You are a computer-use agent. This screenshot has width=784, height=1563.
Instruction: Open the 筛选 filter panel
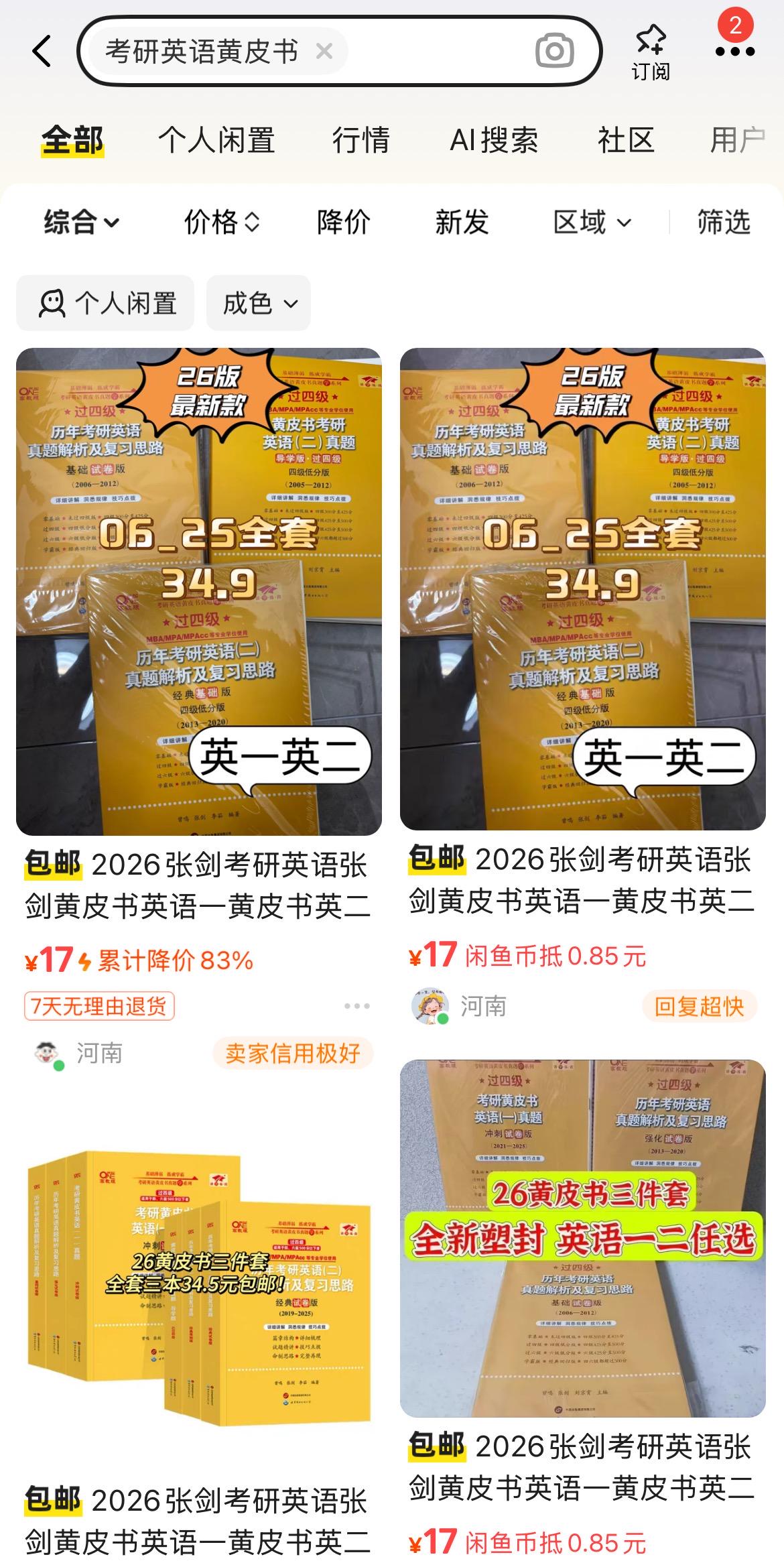pyautogui.click(x=723, y=222)
